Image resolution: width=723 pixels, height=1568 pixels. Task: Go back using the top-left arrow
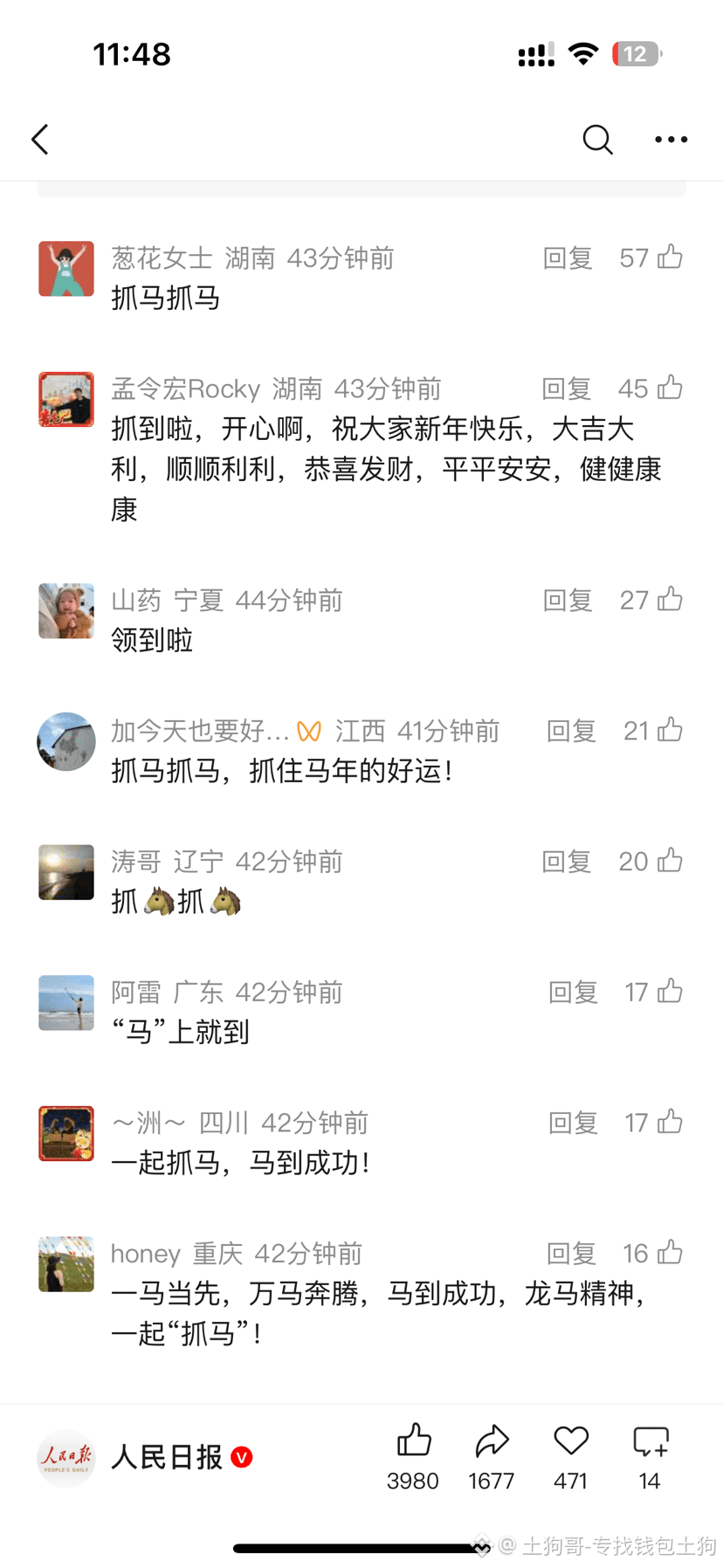(40, 140)
